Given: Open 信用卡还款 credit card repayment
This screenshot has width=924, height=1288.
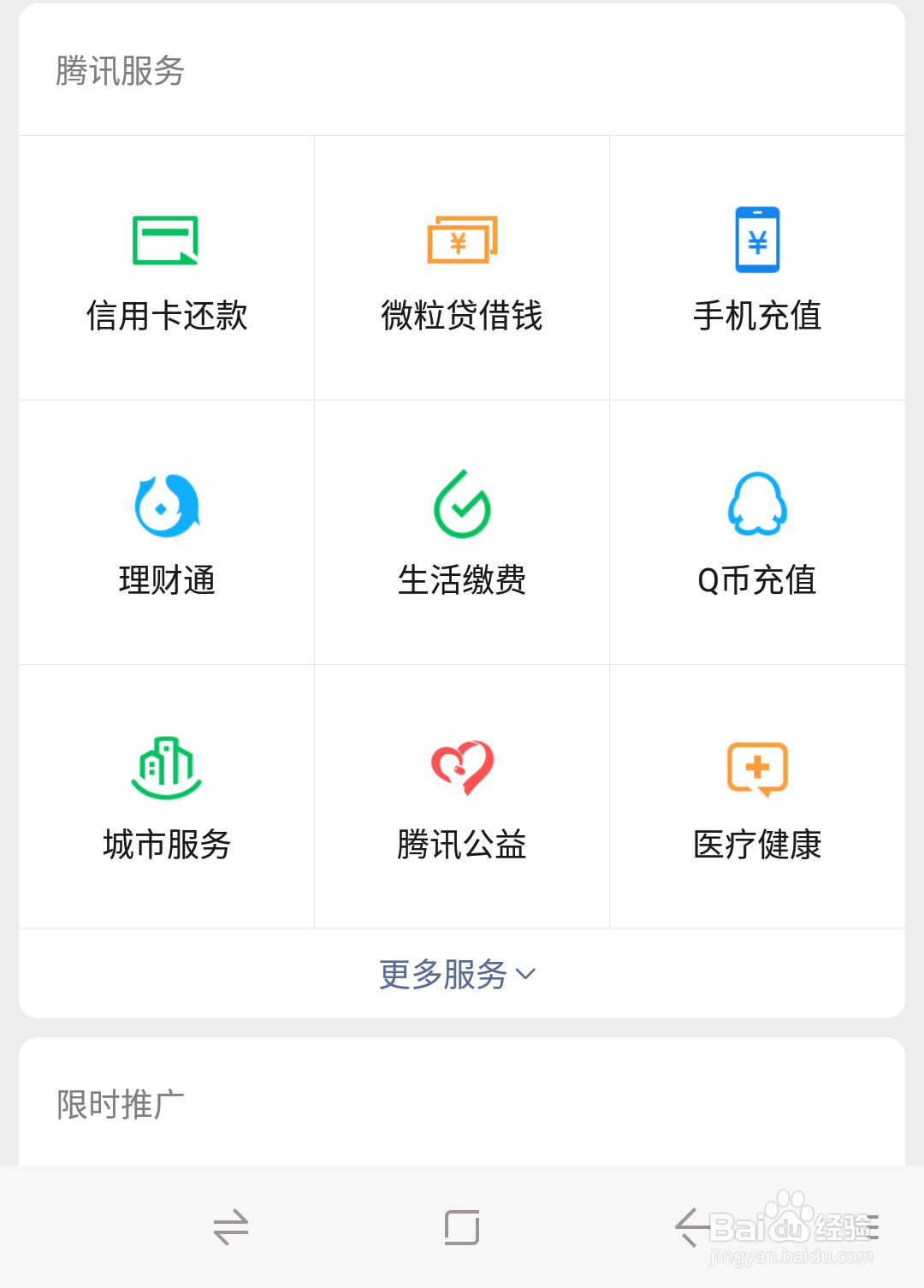Looking at the screenshot, I should pyautogui.click(x=166, y=269).
